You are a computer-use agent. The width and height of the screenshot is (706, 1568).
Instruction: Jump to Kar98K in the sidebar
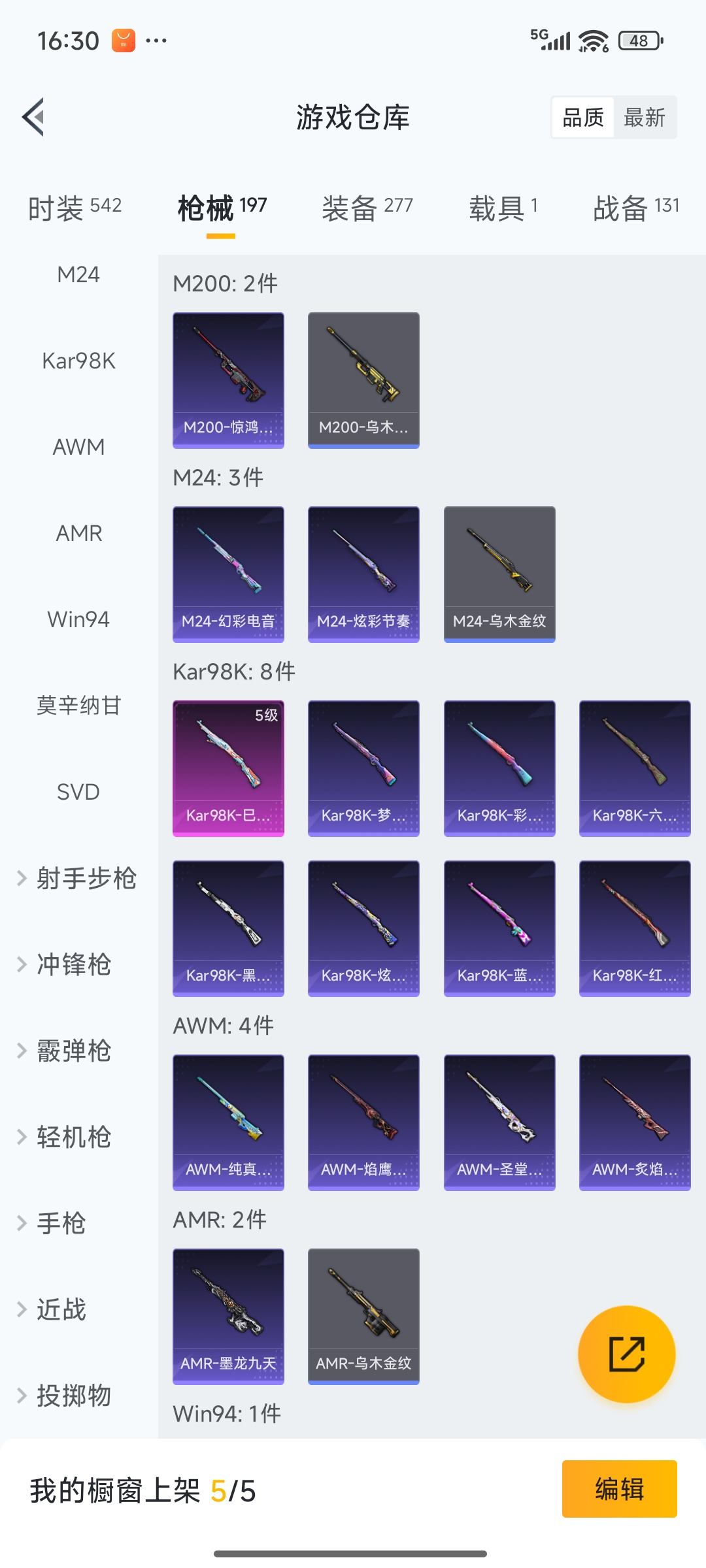coord(78,361)
